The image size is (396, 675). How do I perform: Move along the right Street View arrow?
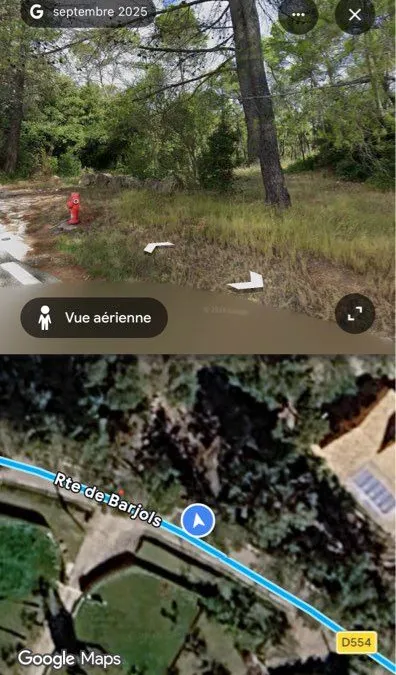[x=247, y=282]
